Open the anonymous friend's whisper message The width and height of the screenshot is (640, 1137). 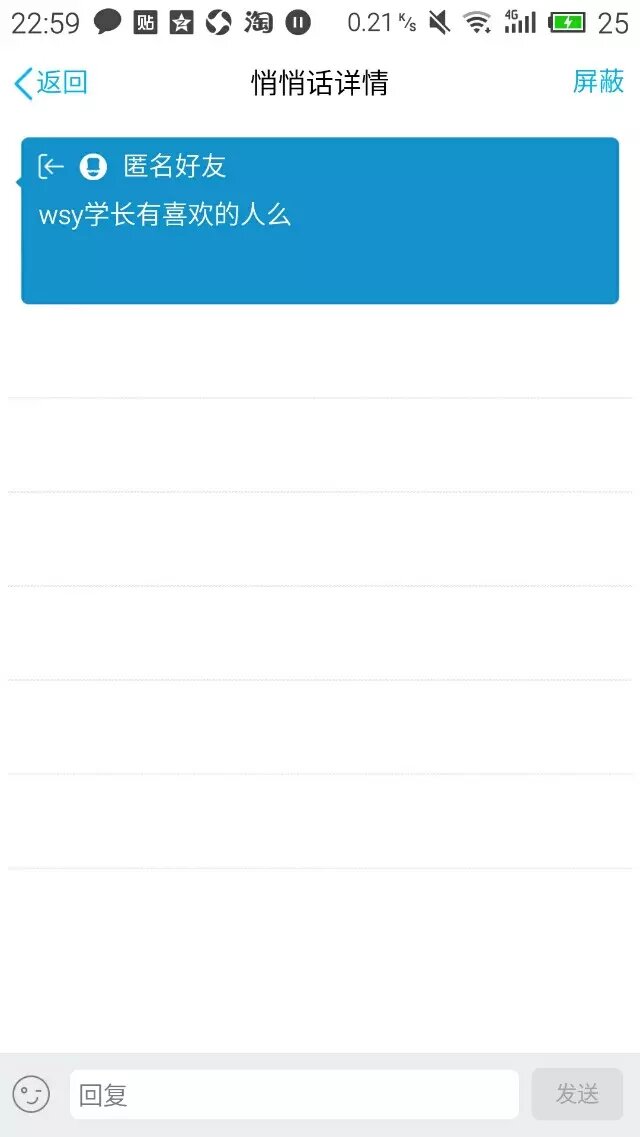(320, 220)
